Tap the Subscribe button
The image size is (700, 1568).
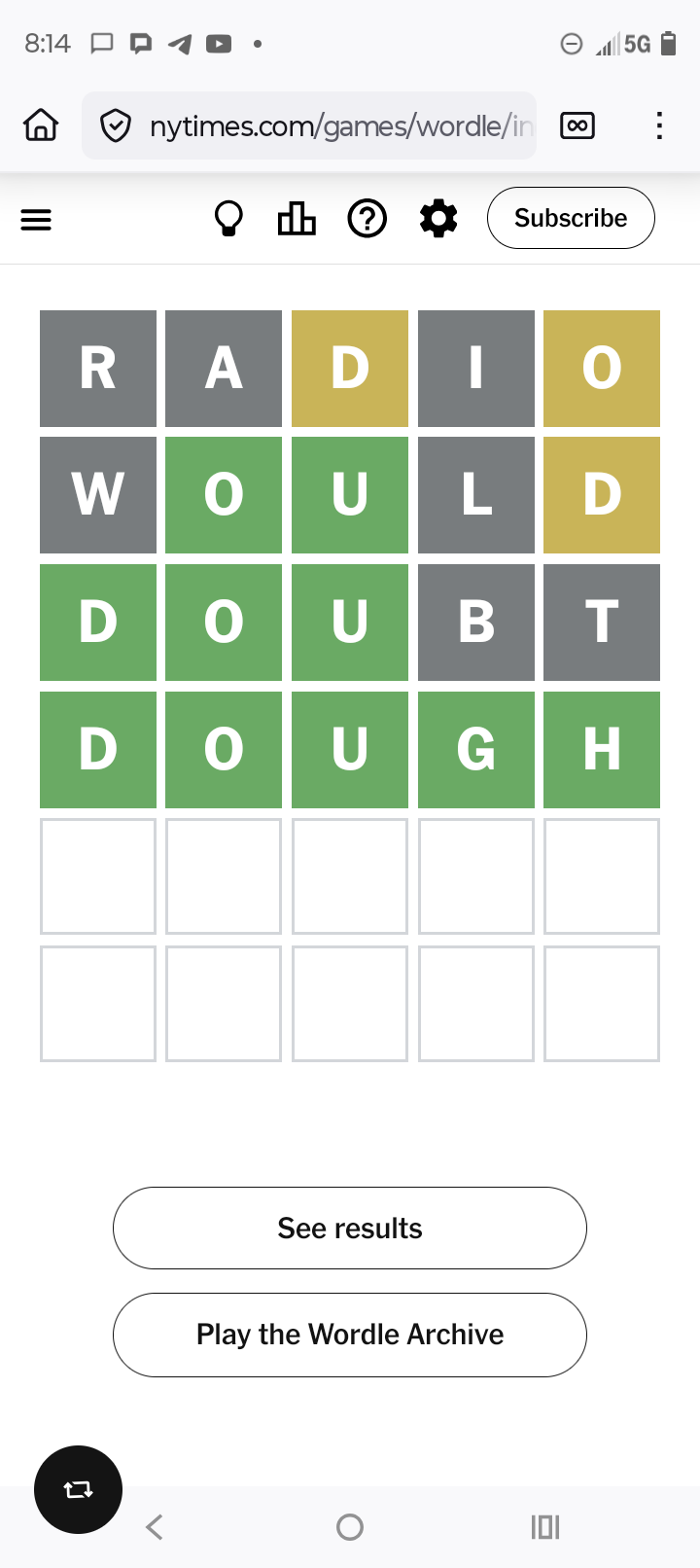tap(571, 218)
